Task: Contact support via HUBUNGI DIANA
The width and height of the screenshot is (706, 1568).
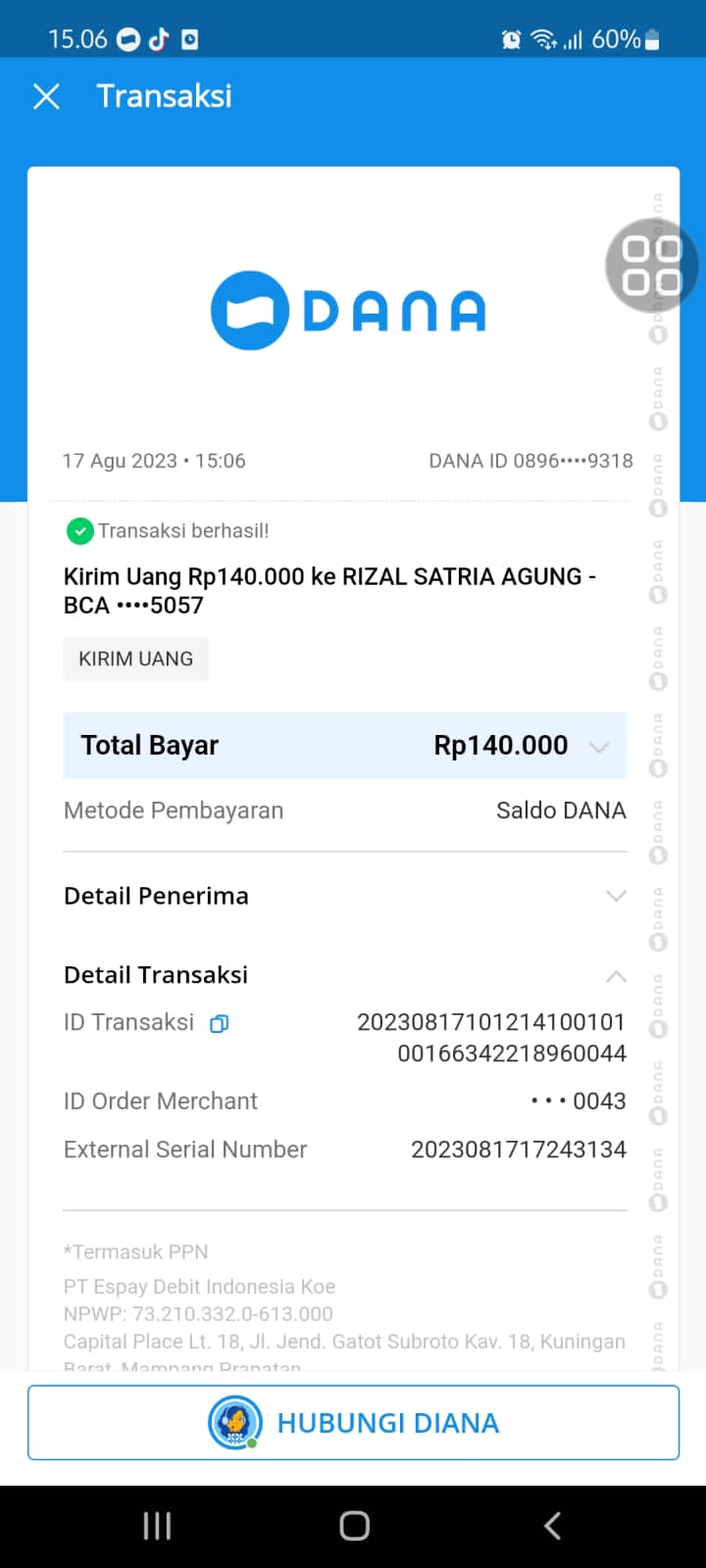Action: click(353, 1423)
